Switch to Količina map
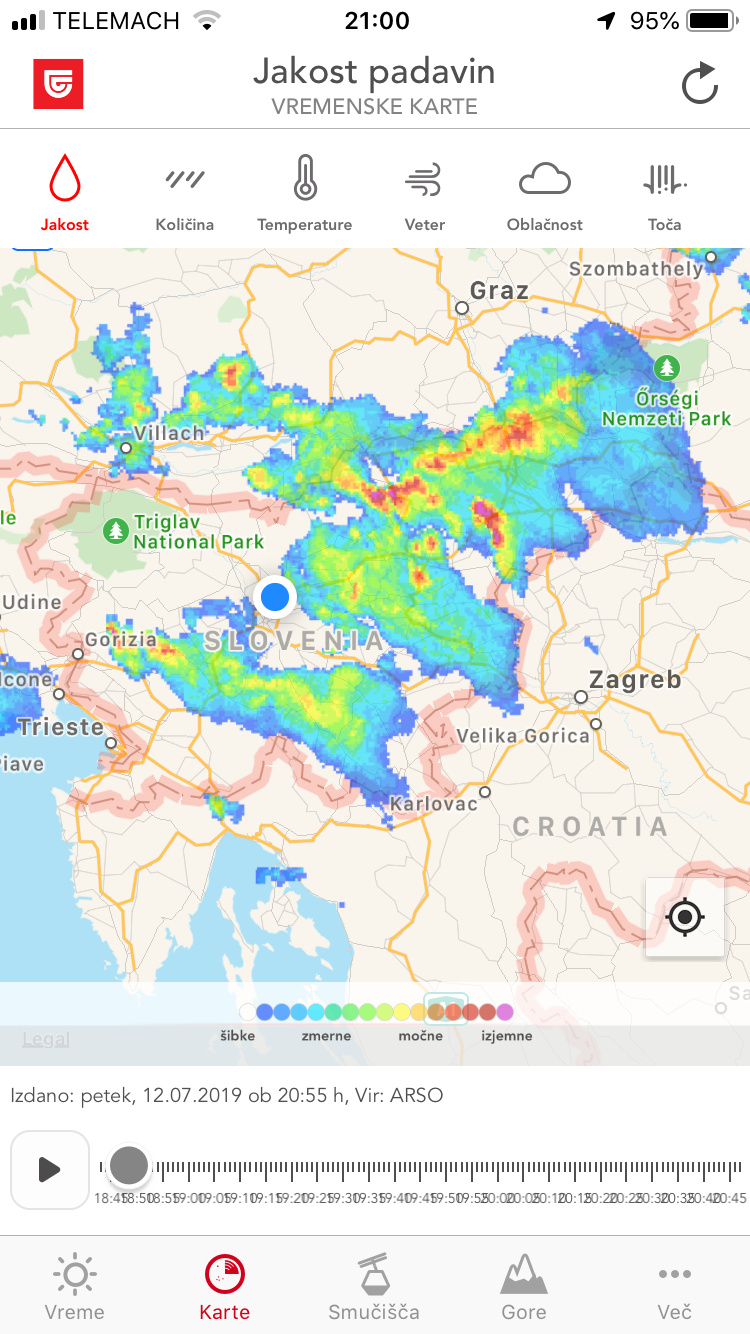This screenshot has width=750, height=1334. pyautogui.click(x=185, y=194)
